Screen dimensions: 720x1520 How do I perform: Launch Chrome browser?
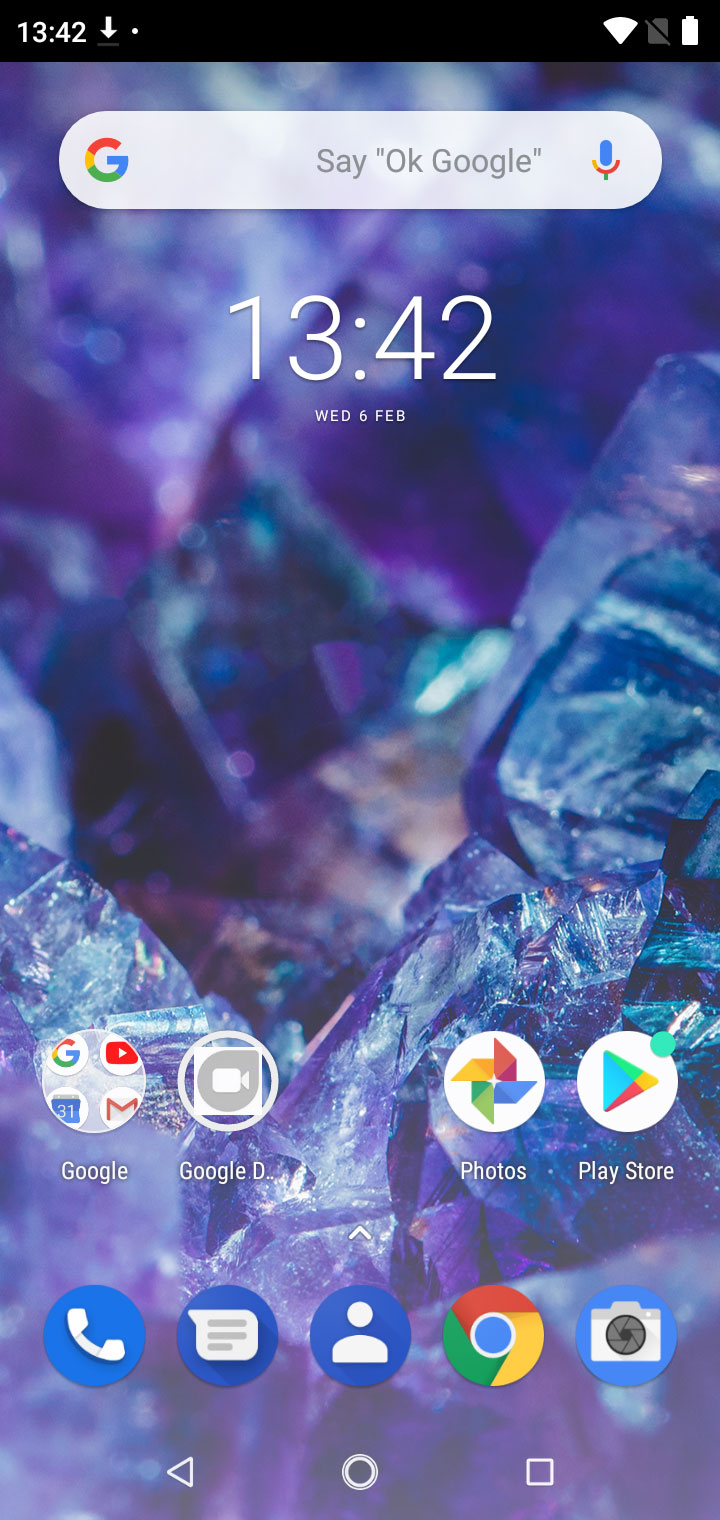click(x=493, y=1335)
